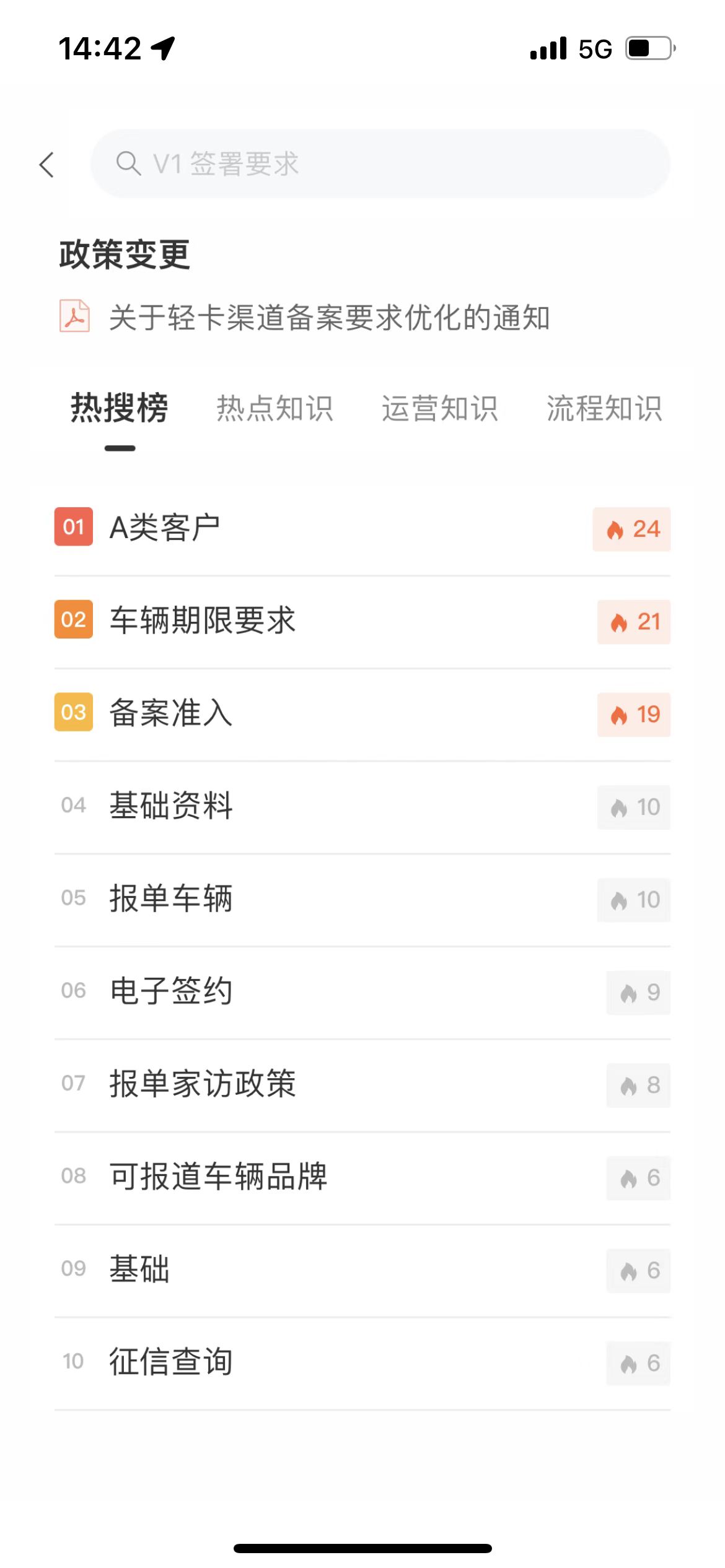
Task: Switch to the 热点知识 tab
Action: pyautogui.click(x=275, y=409)
